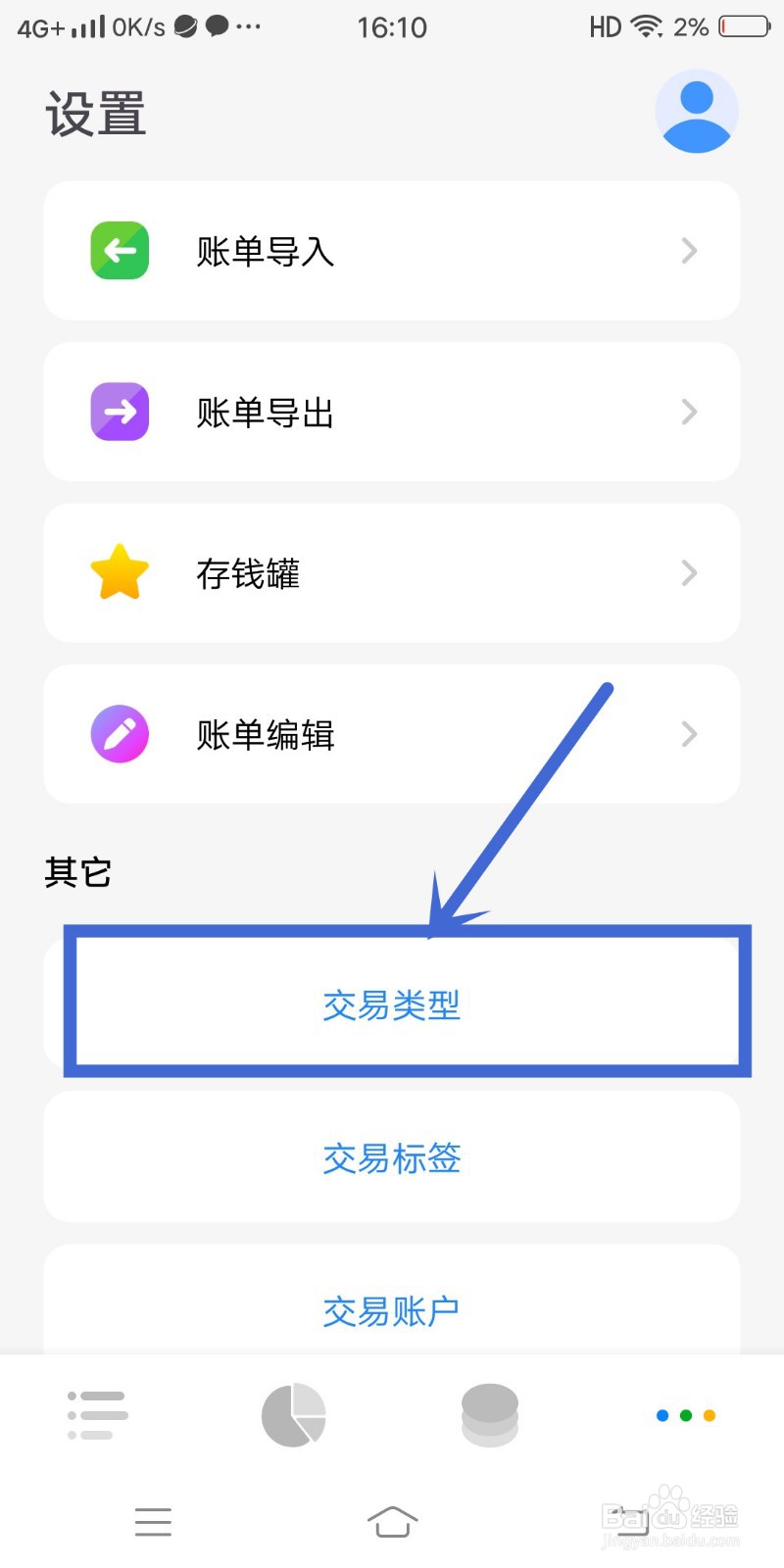
Task: Tap the purple 账单导出 export icon
Action: pyautogui.click(x=119, y=412)
